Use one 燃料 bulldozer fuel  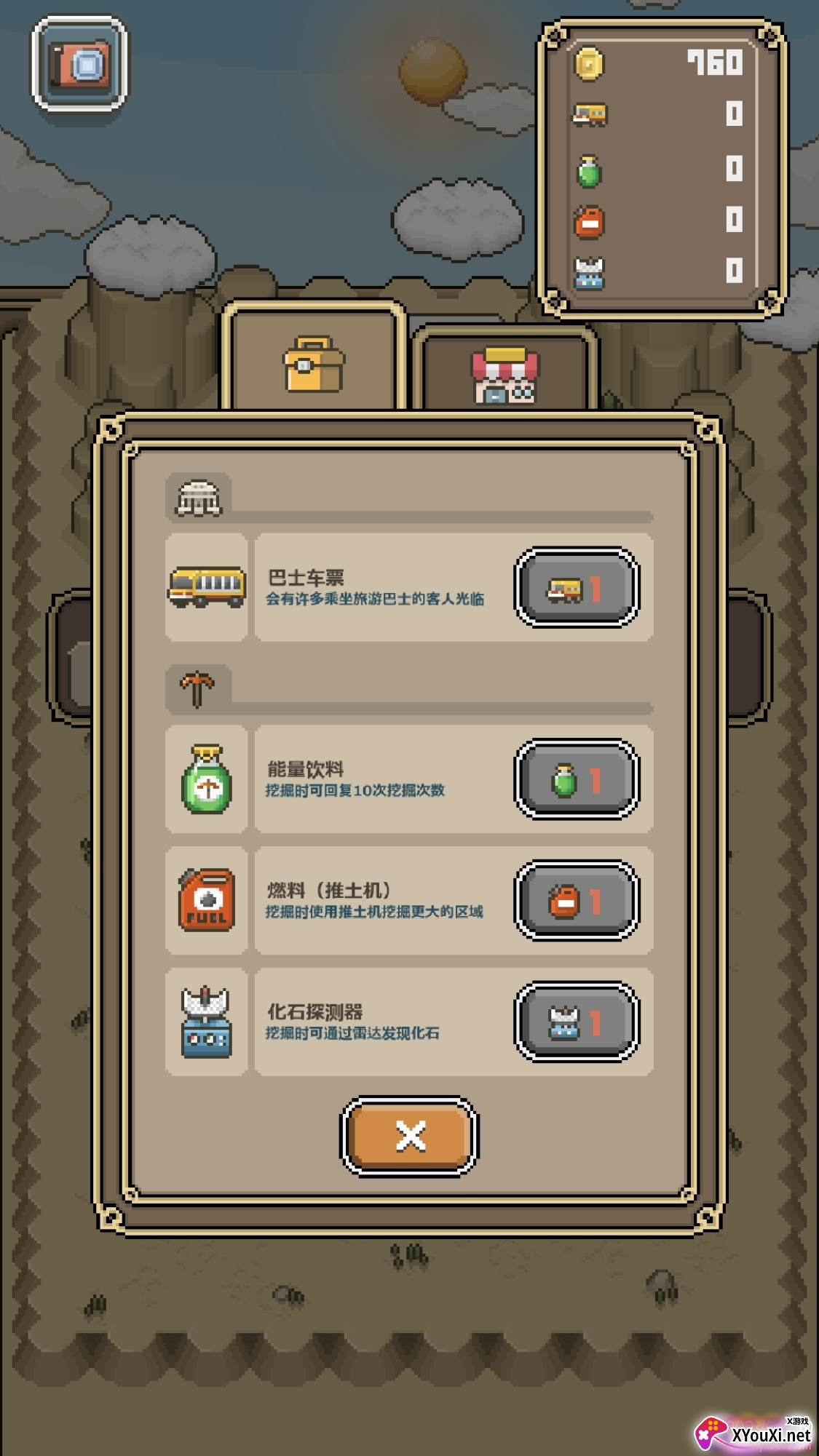click(x=577, y=901)
